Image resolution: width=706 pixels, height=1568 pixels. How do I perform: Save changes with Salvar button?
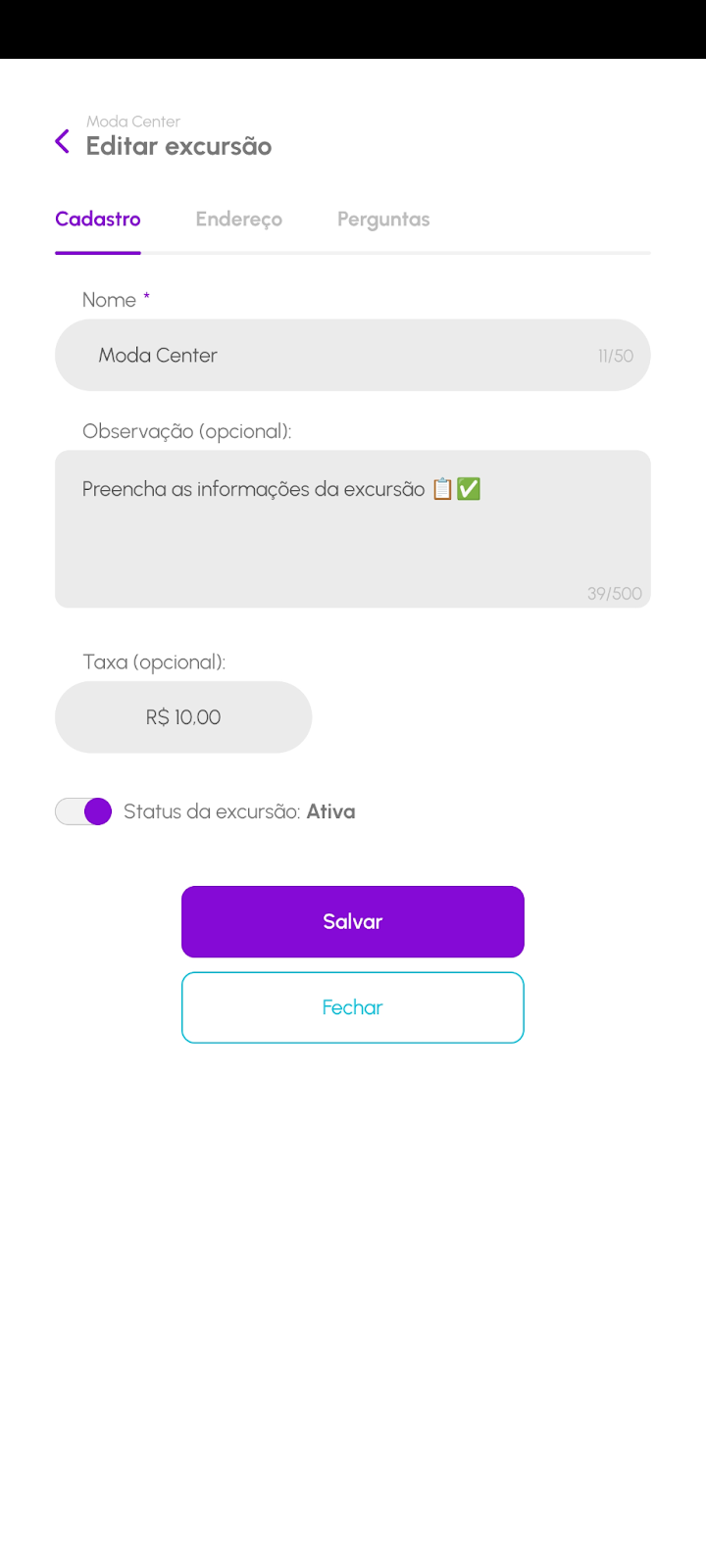click(352, 921)
